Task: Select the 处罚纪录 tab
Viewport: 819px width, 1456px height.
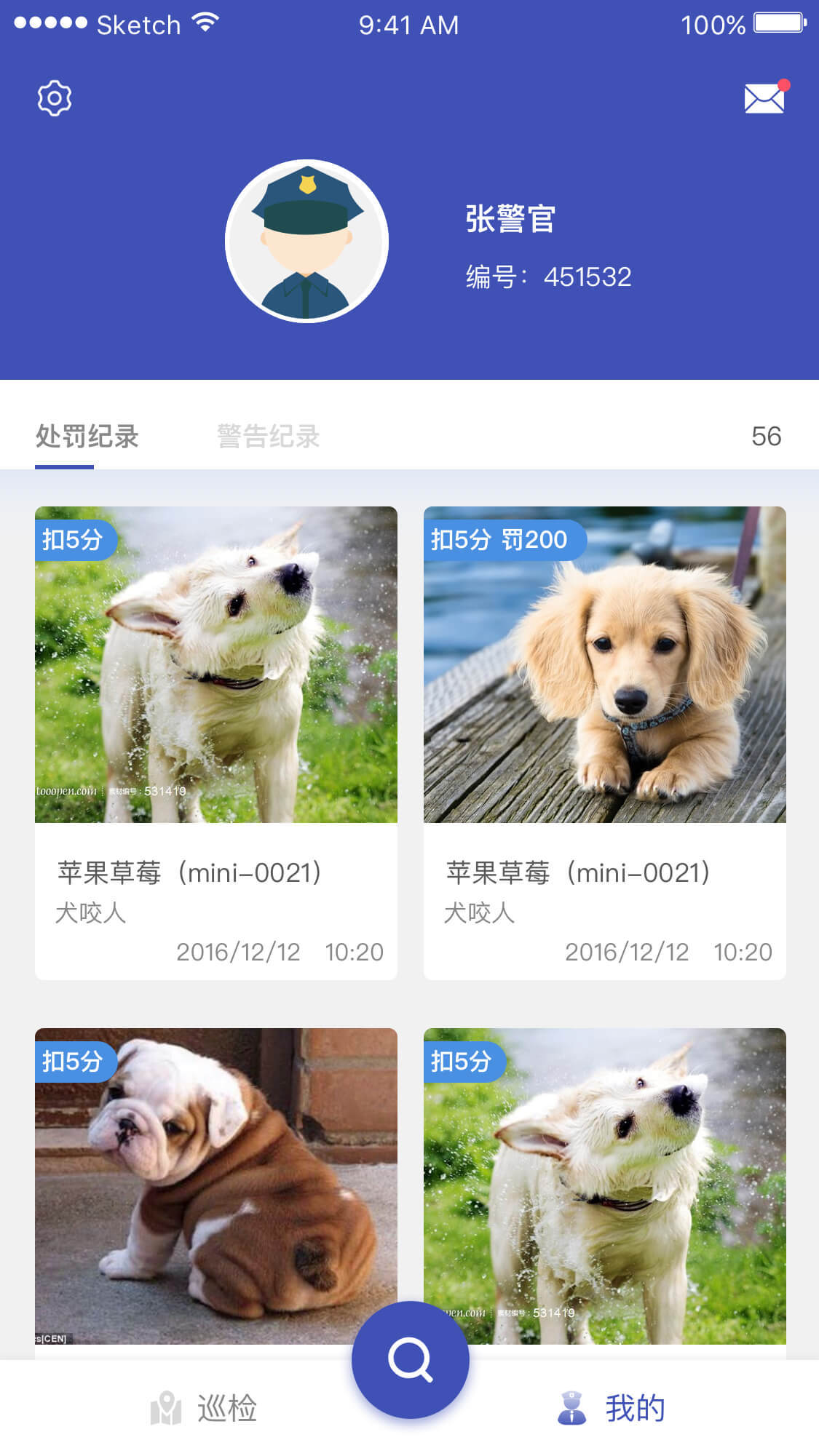Action: [x=87, y=436]
